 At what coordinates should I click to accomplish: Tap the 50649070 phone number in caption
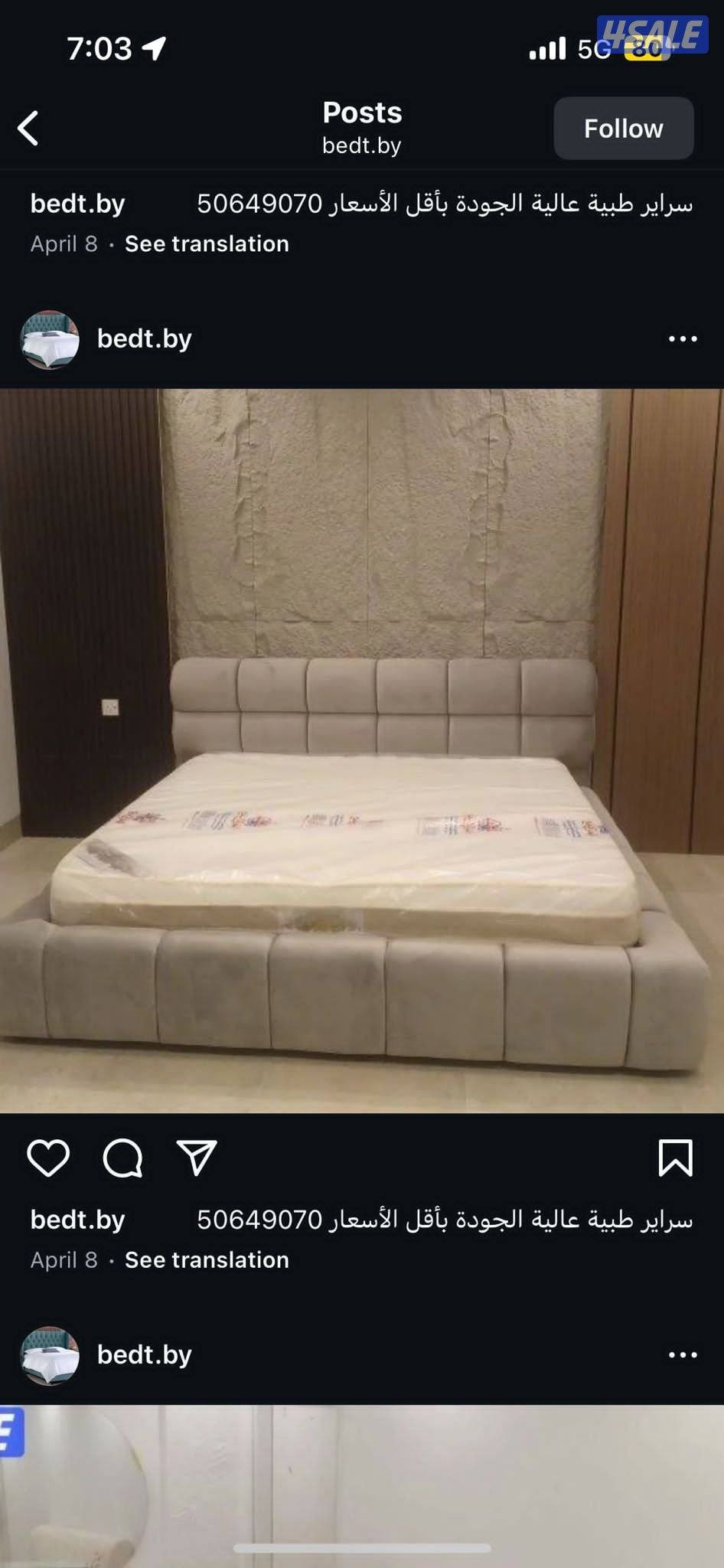click(x=259, y=204)
